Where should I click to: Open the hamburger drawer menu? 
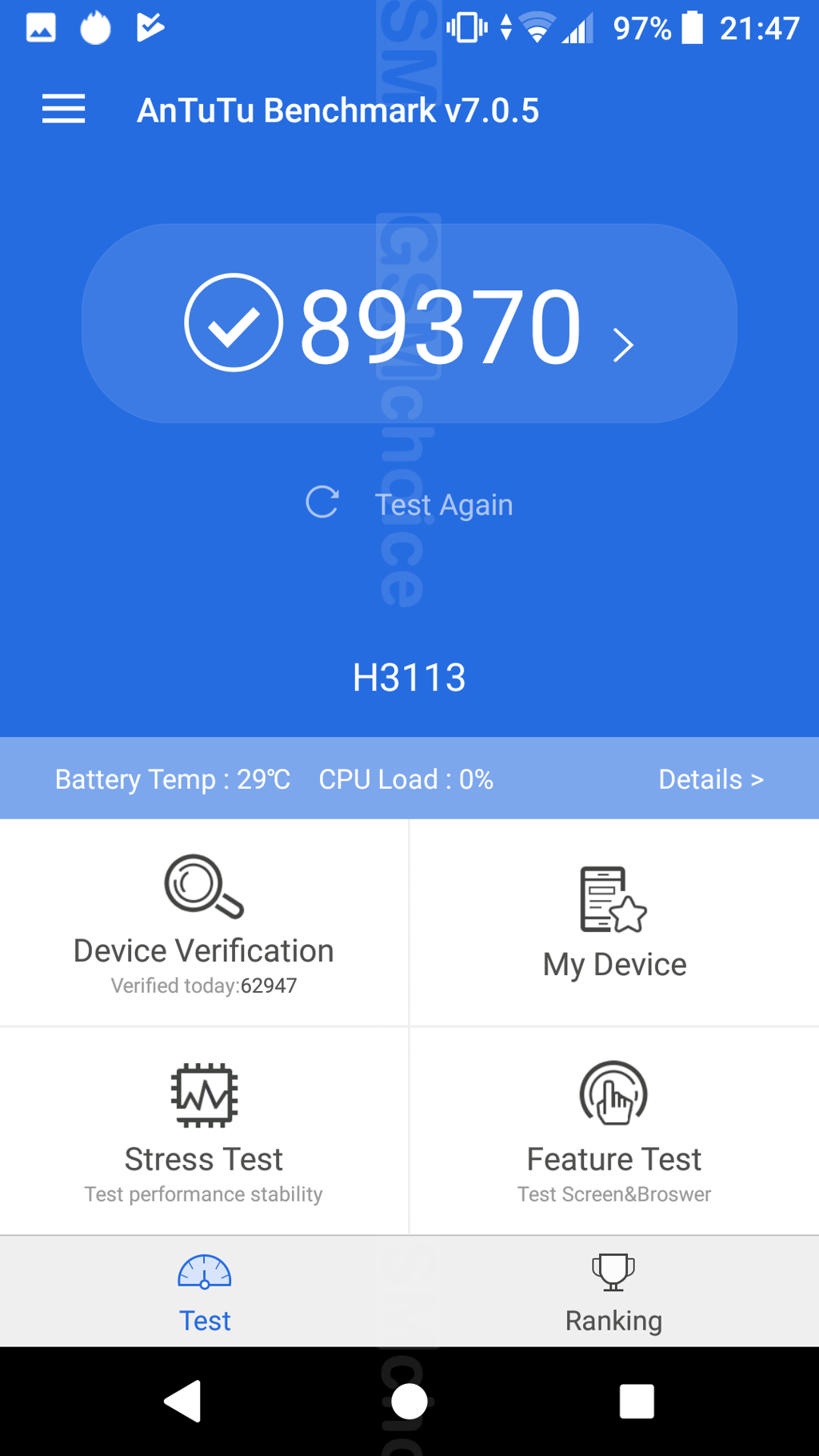pyautogui.click(x=63, y=110)
